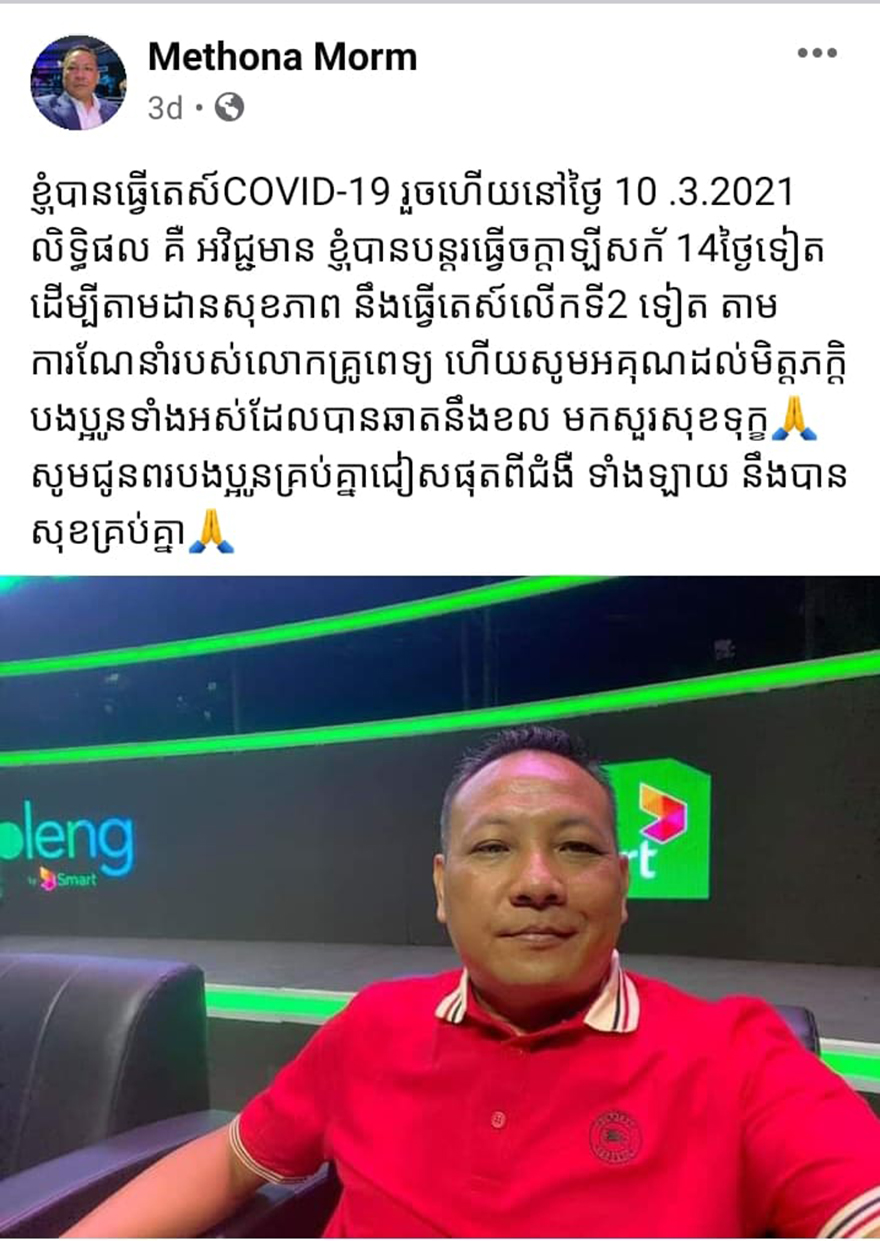880x1241 pixels.
Task: Open Methona Morm's profile picture
Action: click(79, 83)
